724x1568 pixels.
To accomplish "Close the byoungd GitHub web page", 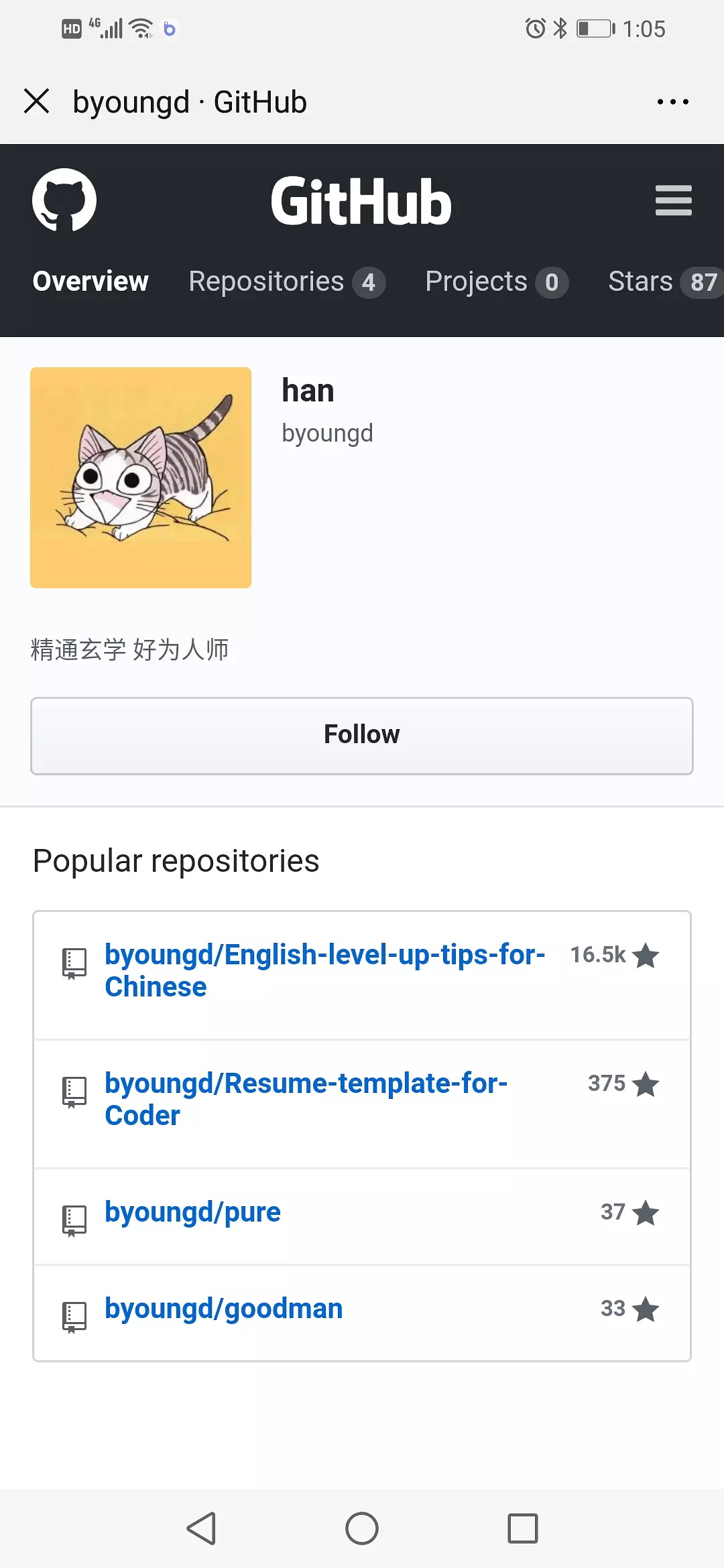I will 37,102.
